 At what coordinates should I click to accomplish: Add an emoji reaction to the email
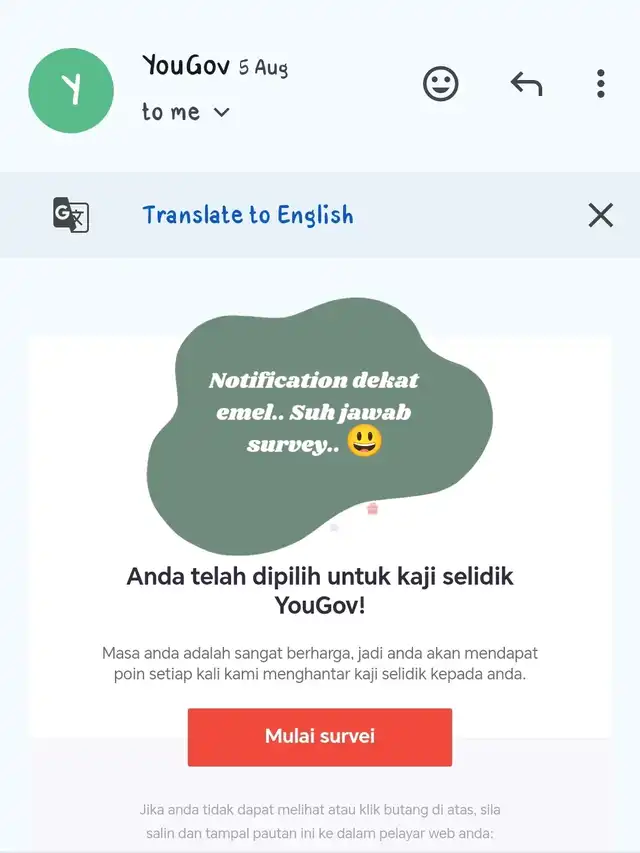[x=441, y=84]
